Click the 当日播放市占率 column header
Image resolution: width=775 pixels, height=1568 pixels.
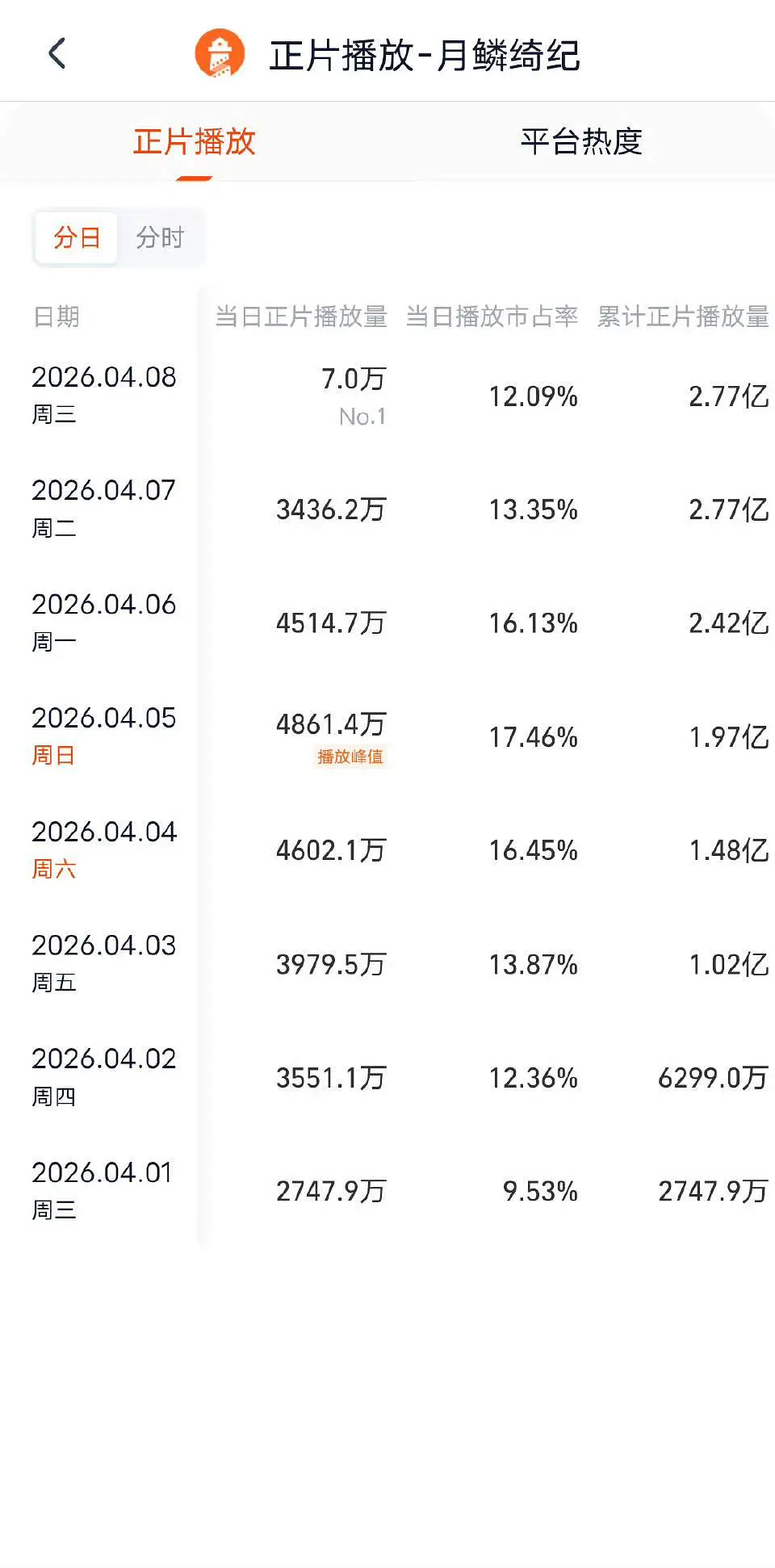point(491,317)
